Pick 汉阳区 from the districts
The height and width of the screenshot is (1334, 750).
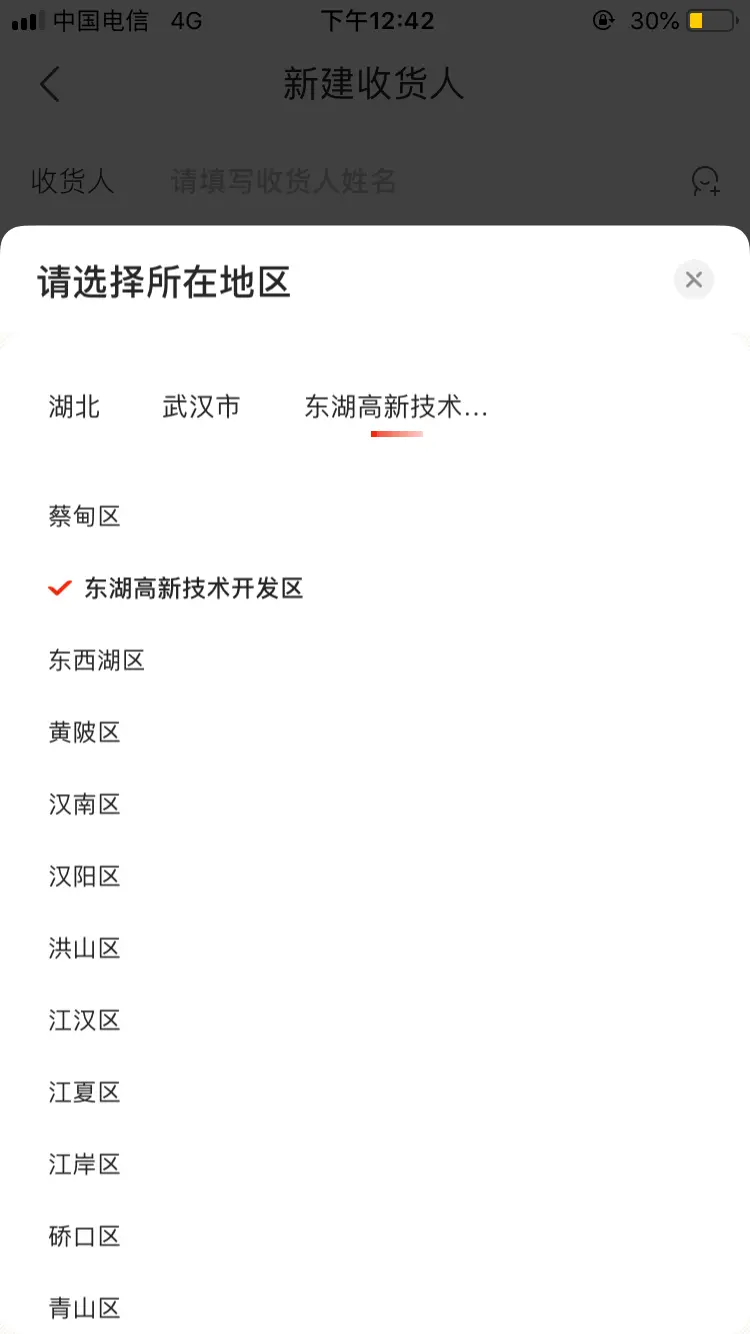375,876
